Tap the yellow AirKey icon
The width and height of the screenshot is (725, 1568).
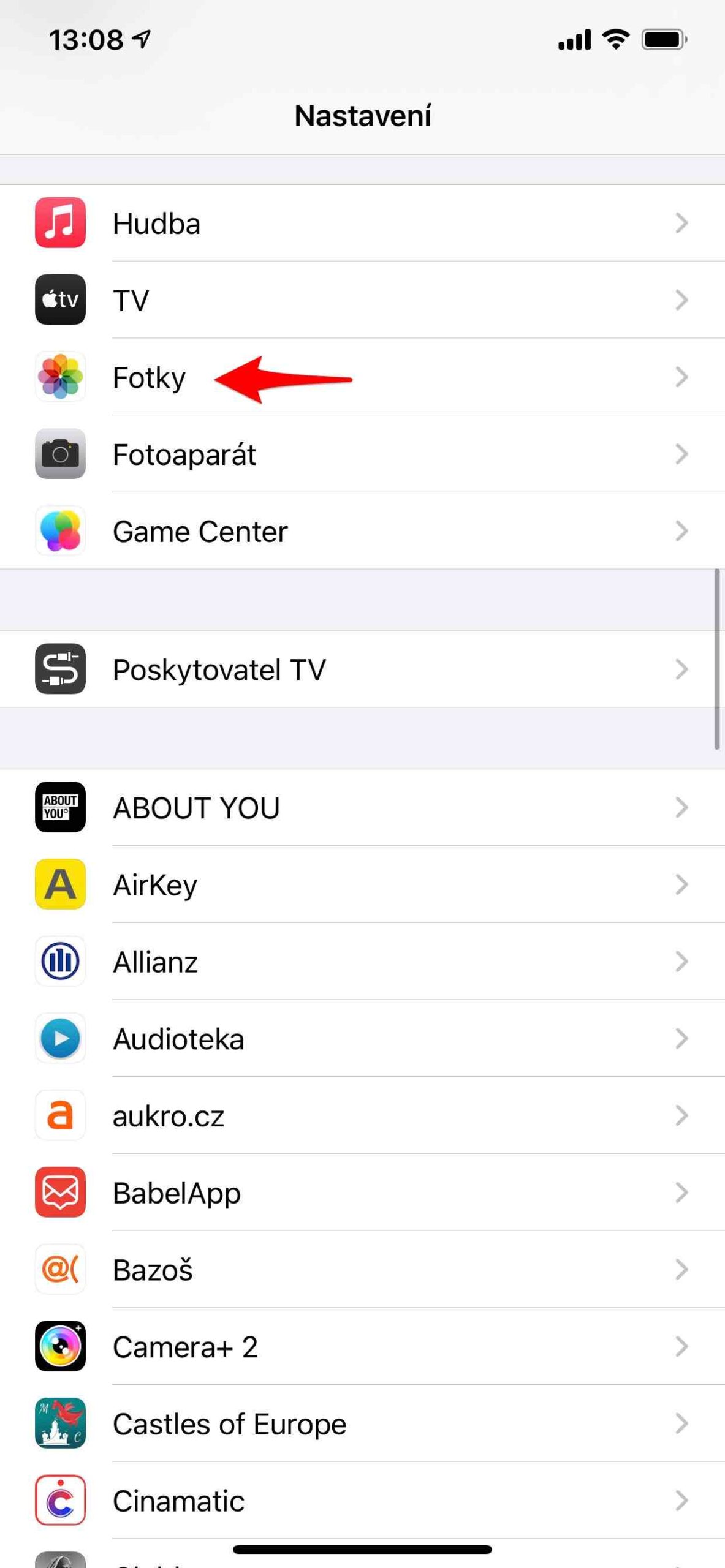coord(59,884)
